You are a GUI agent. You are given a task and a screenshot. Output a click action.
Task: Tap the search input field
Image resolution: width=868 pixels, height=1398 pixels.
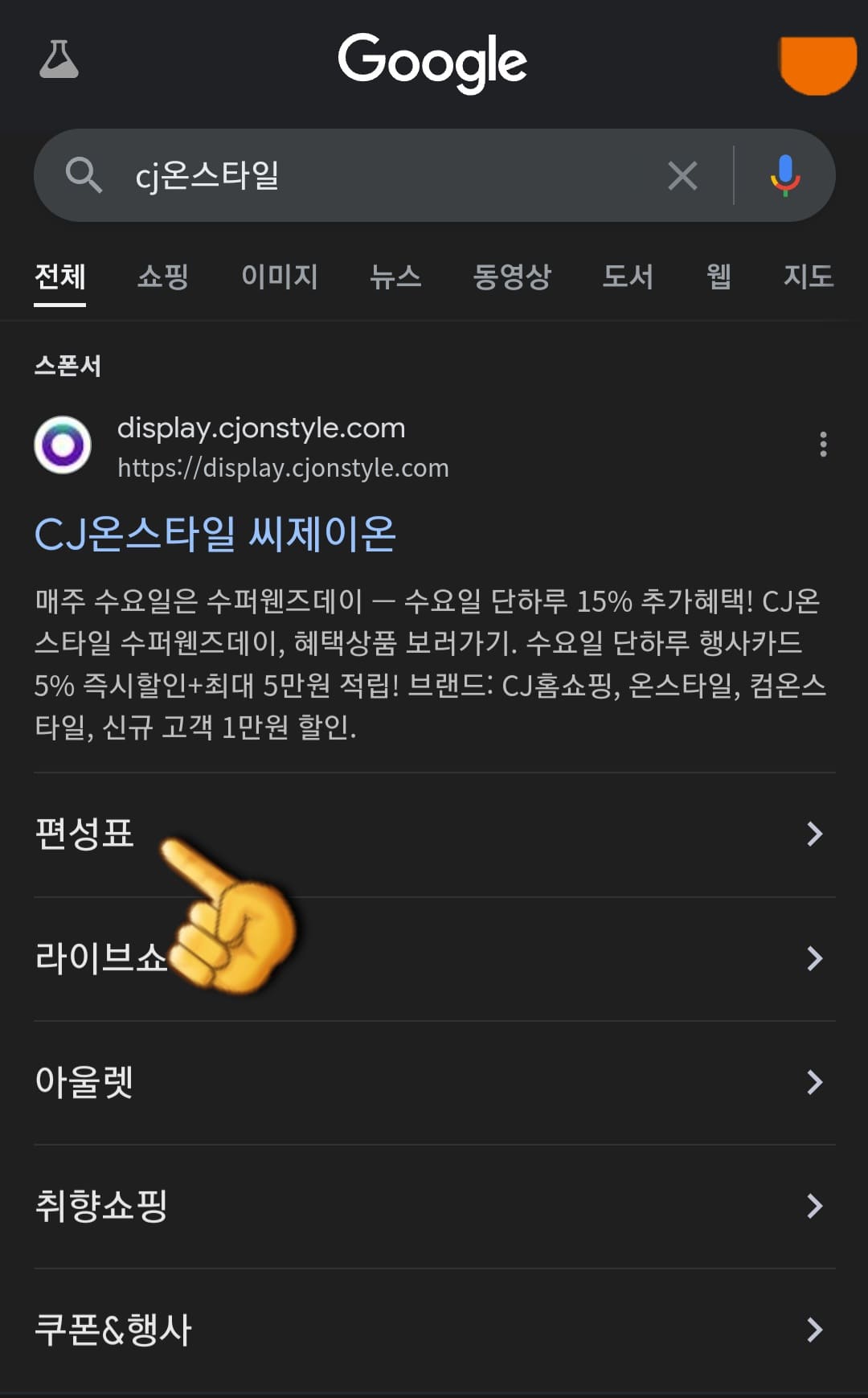pyautogui.click(x=362, y=175)
